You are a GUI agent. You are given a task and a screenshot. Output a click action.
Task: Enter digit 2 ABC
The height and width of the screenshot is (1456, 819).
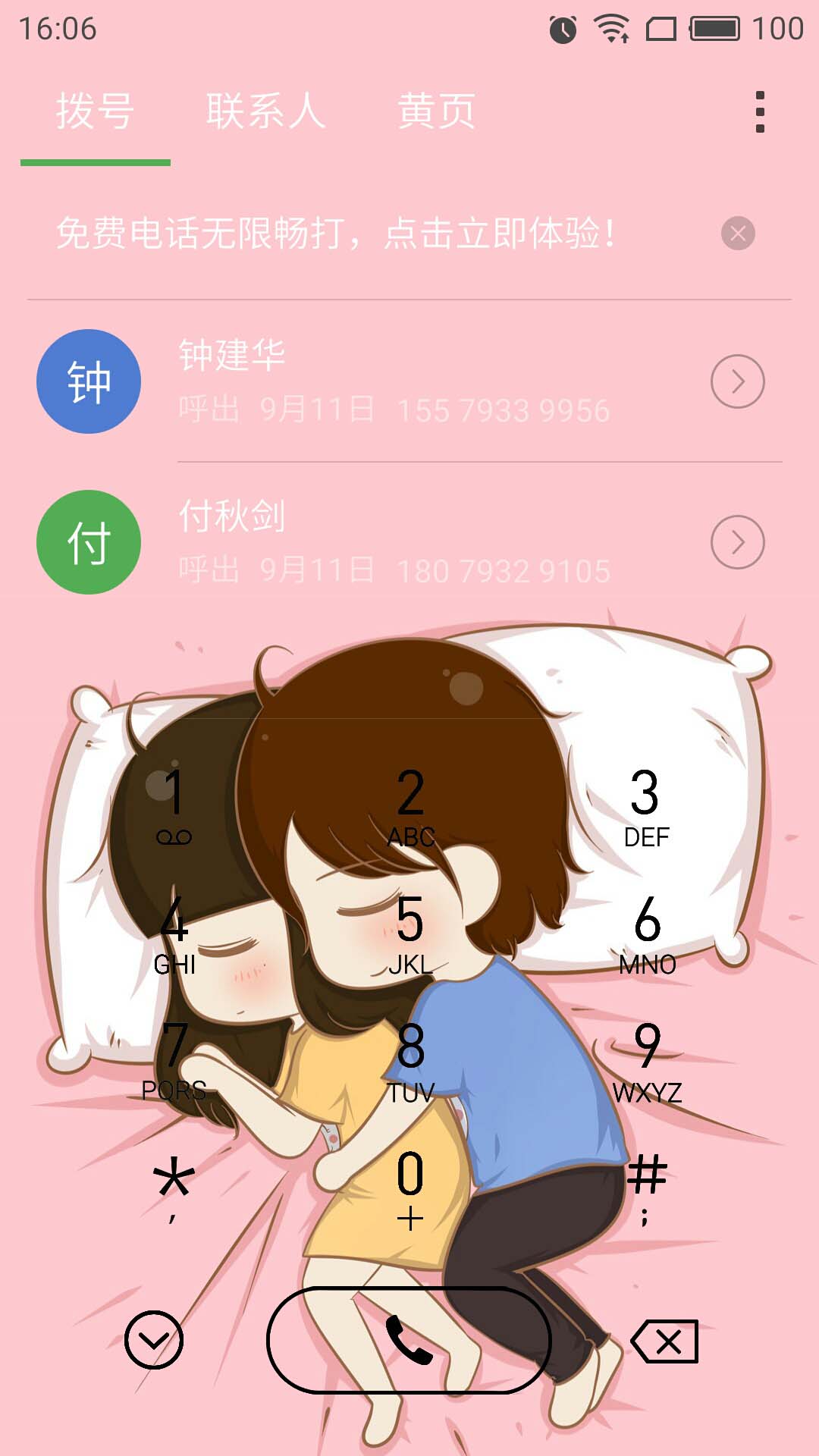tap(410, 805)
